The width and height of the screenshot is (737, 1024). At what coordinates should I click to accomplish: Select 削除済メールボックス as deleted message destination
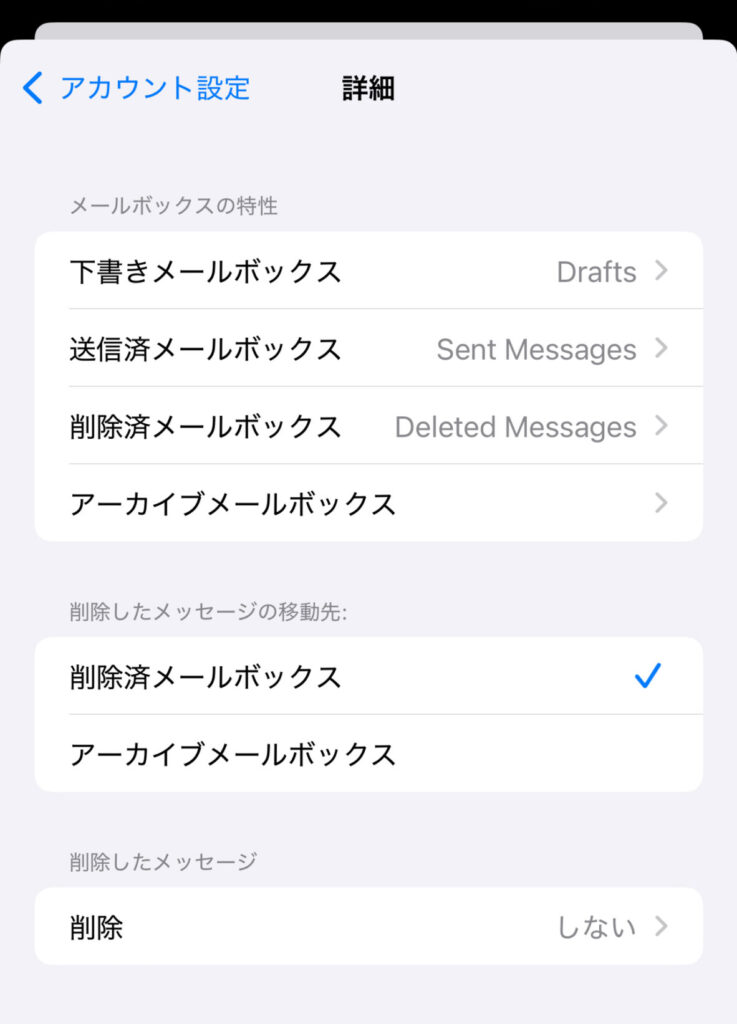[x=300, y=676]
